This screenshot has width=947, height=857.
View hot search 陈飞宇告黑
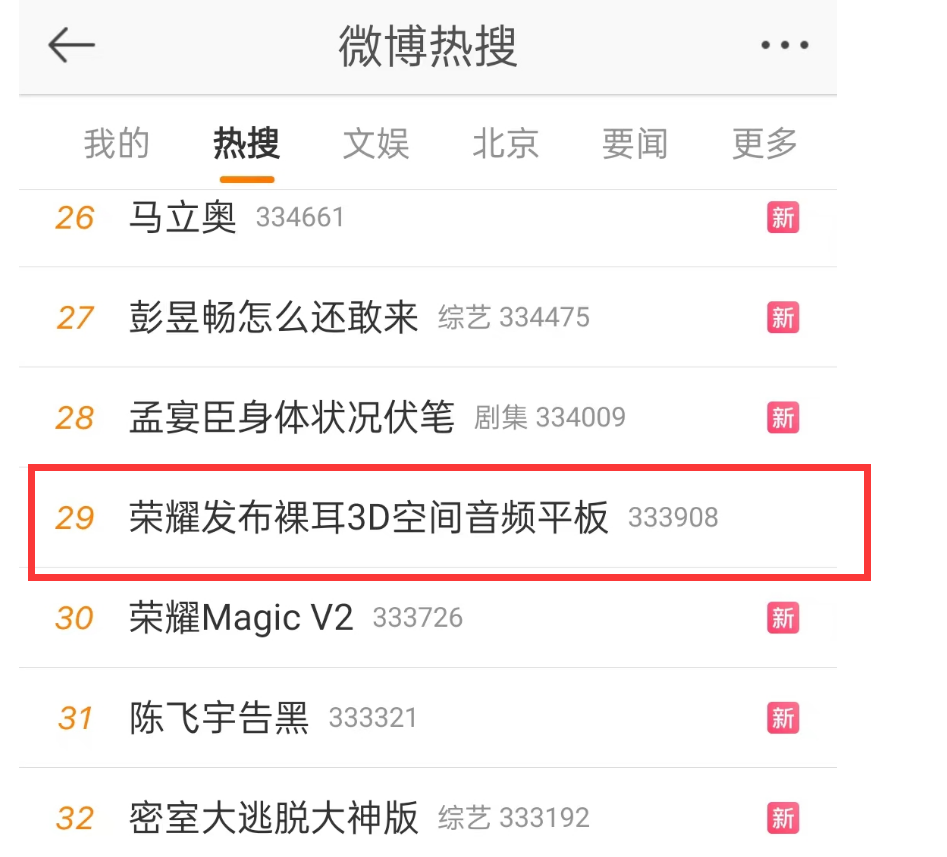(219, 718)
